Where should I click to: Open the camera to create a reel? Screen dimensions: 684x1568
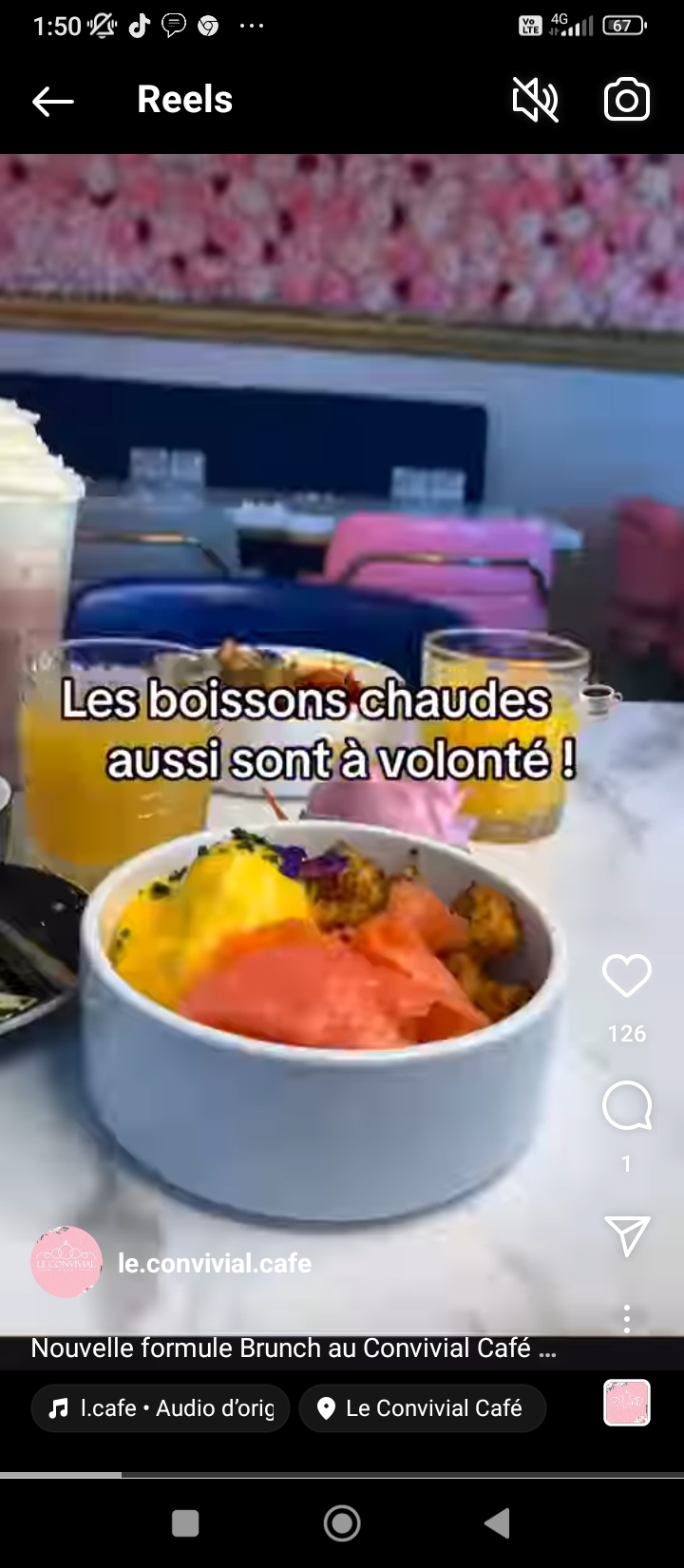pyautogui.click(x=627, y=101)
